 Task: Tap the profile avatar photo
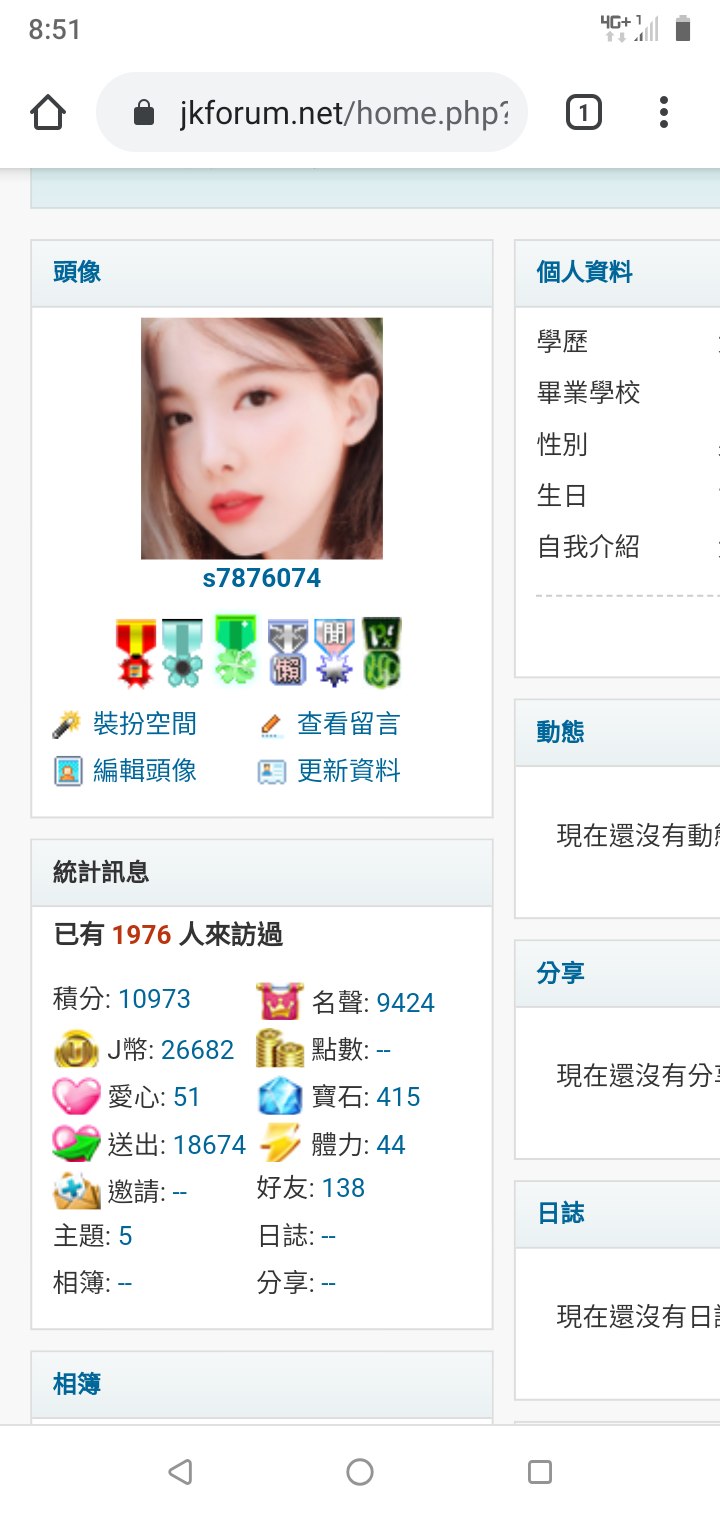(x=262, y=438)
